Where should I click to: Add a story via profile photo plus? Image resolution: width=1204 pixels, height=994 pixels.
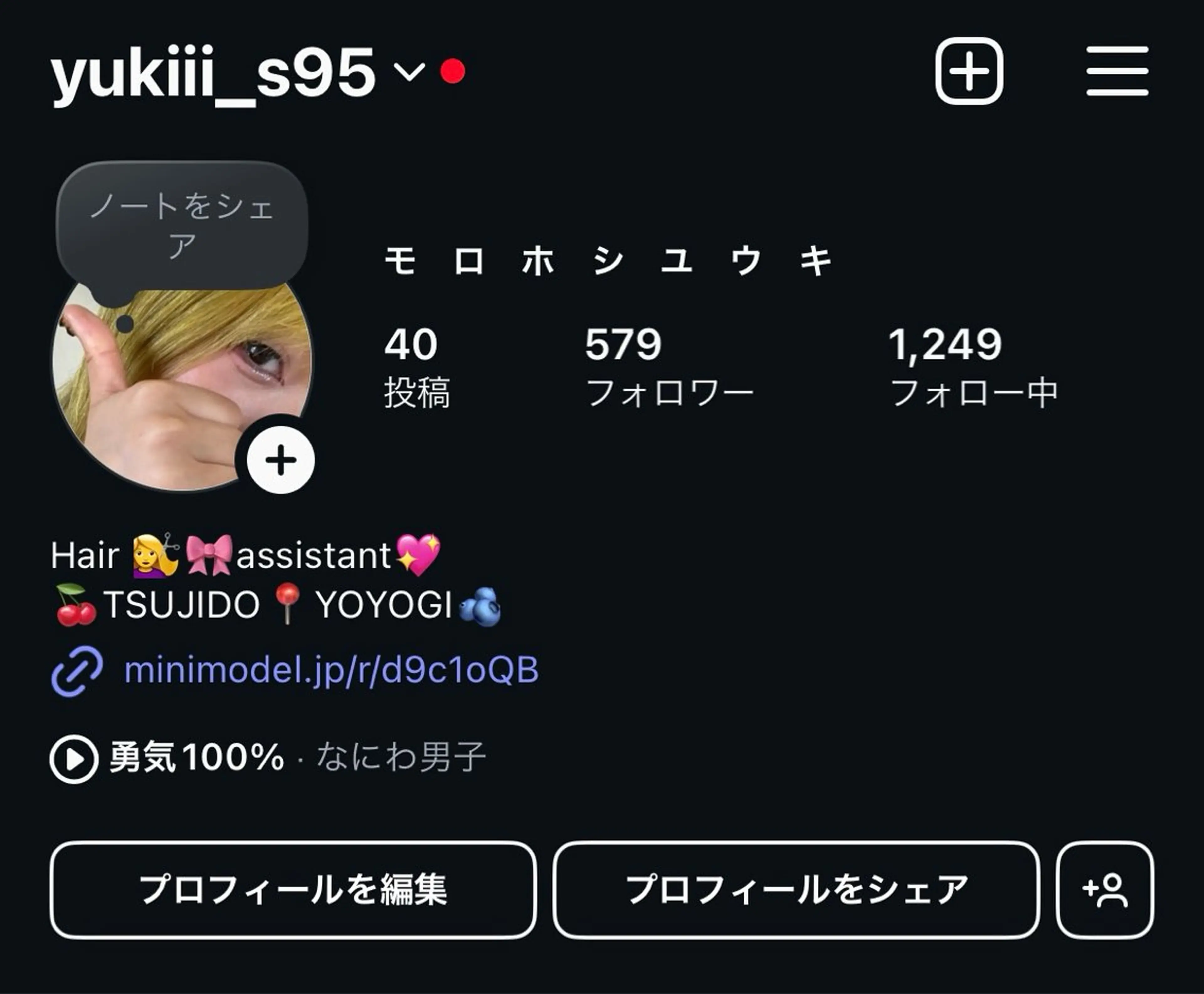pos(281,460)
